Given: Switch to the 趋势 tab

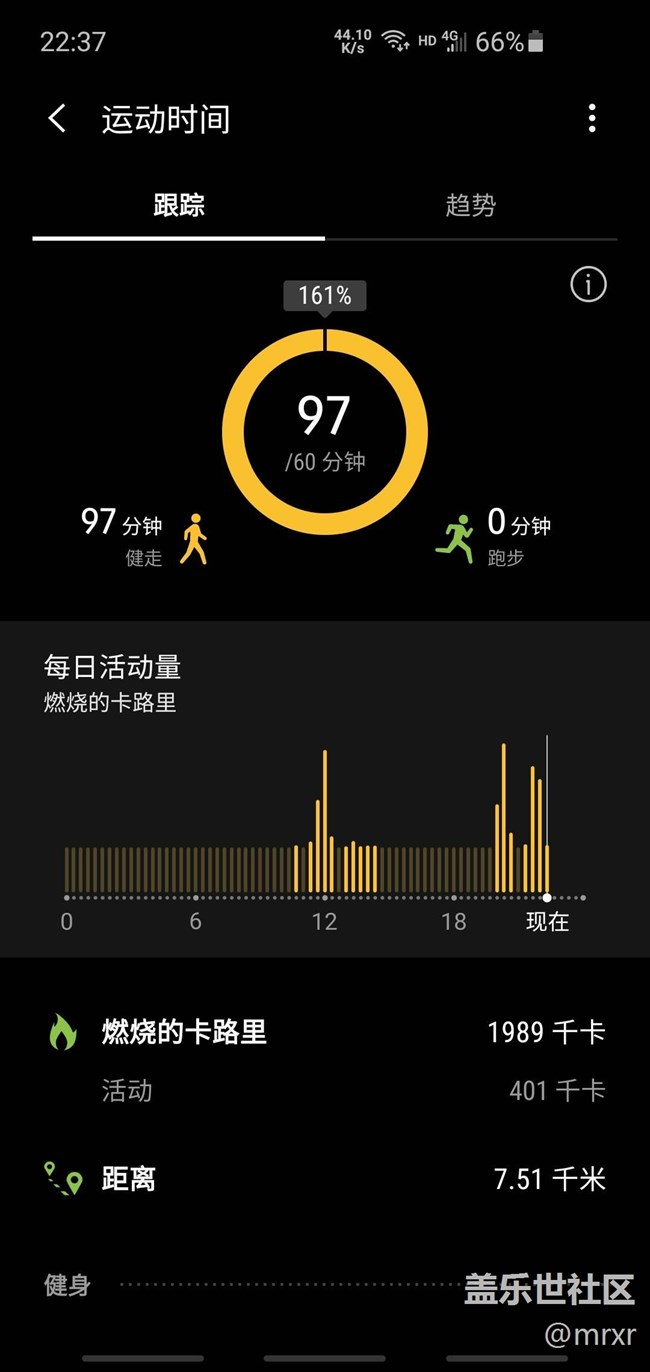Looking at the screenshot, I should [471, 205].
